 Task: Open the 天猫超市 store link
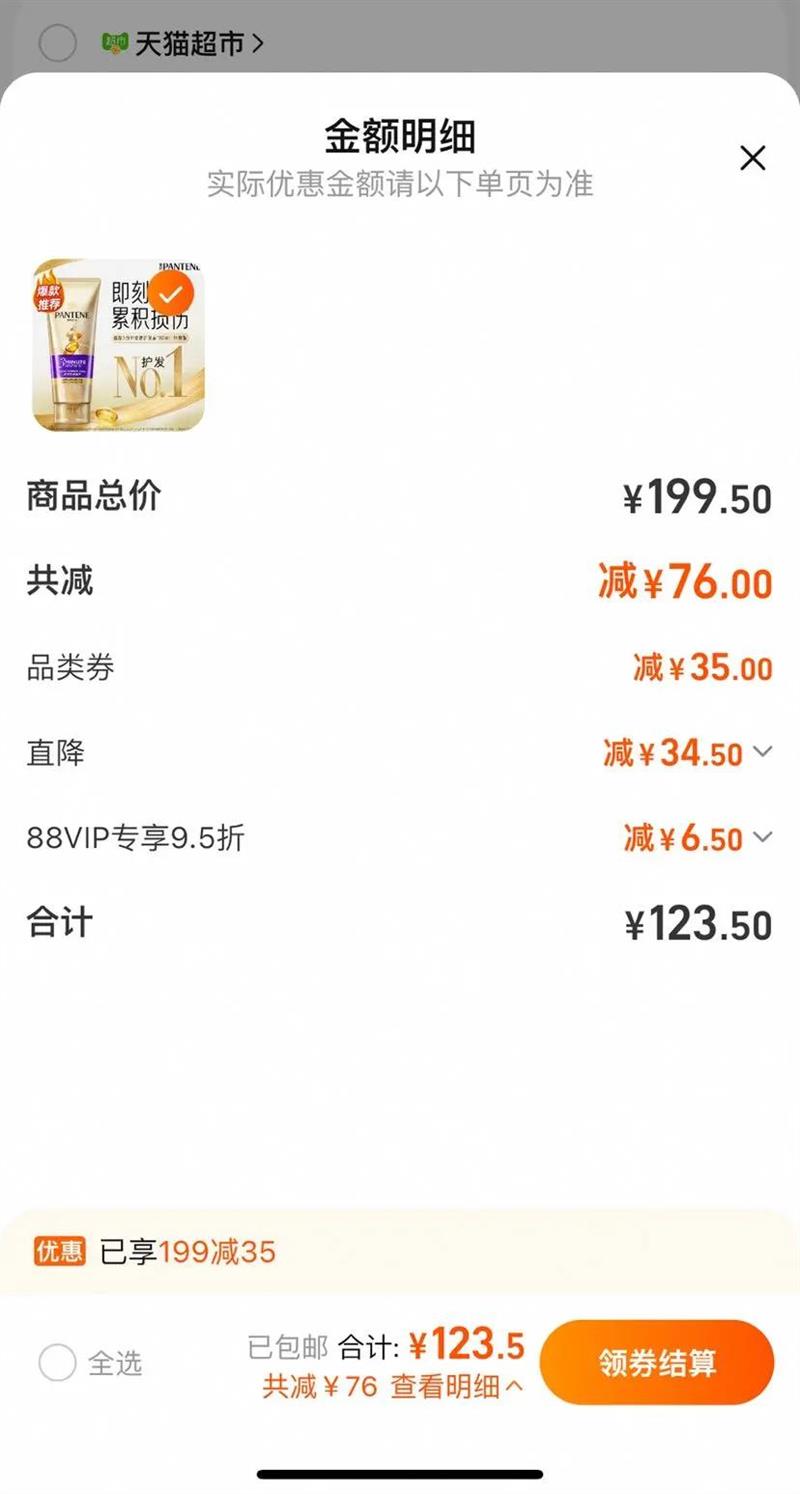pos(190,44)
